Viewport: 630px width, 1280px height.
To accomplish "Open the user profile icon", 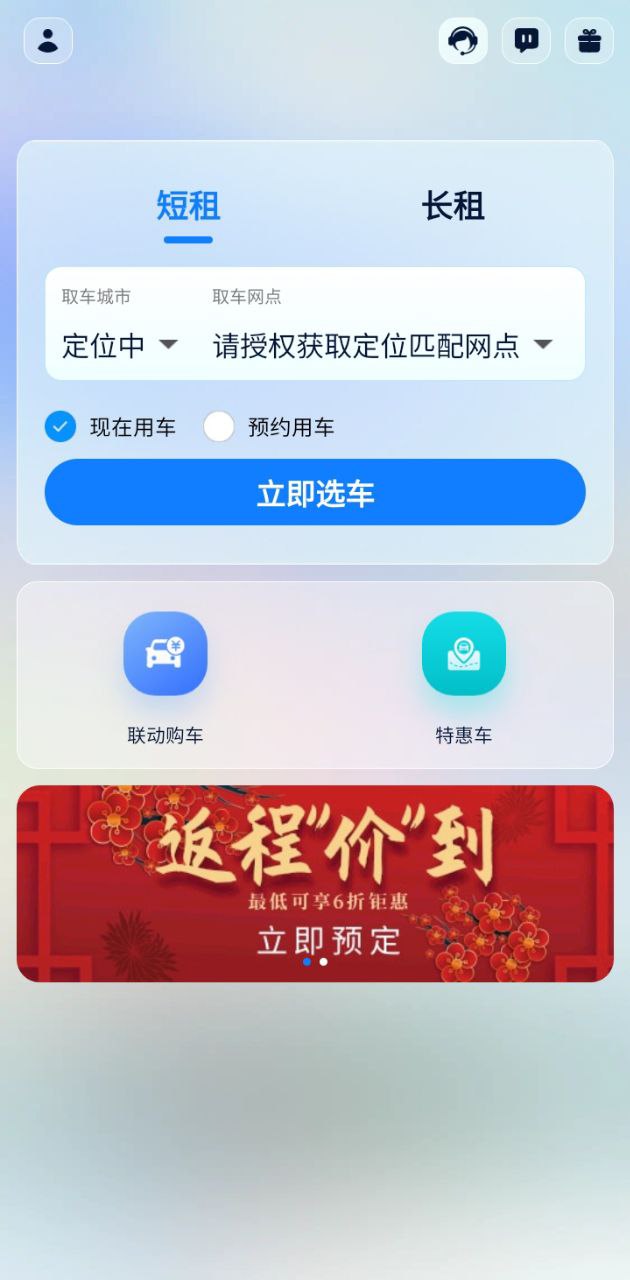I will point(48,41).
